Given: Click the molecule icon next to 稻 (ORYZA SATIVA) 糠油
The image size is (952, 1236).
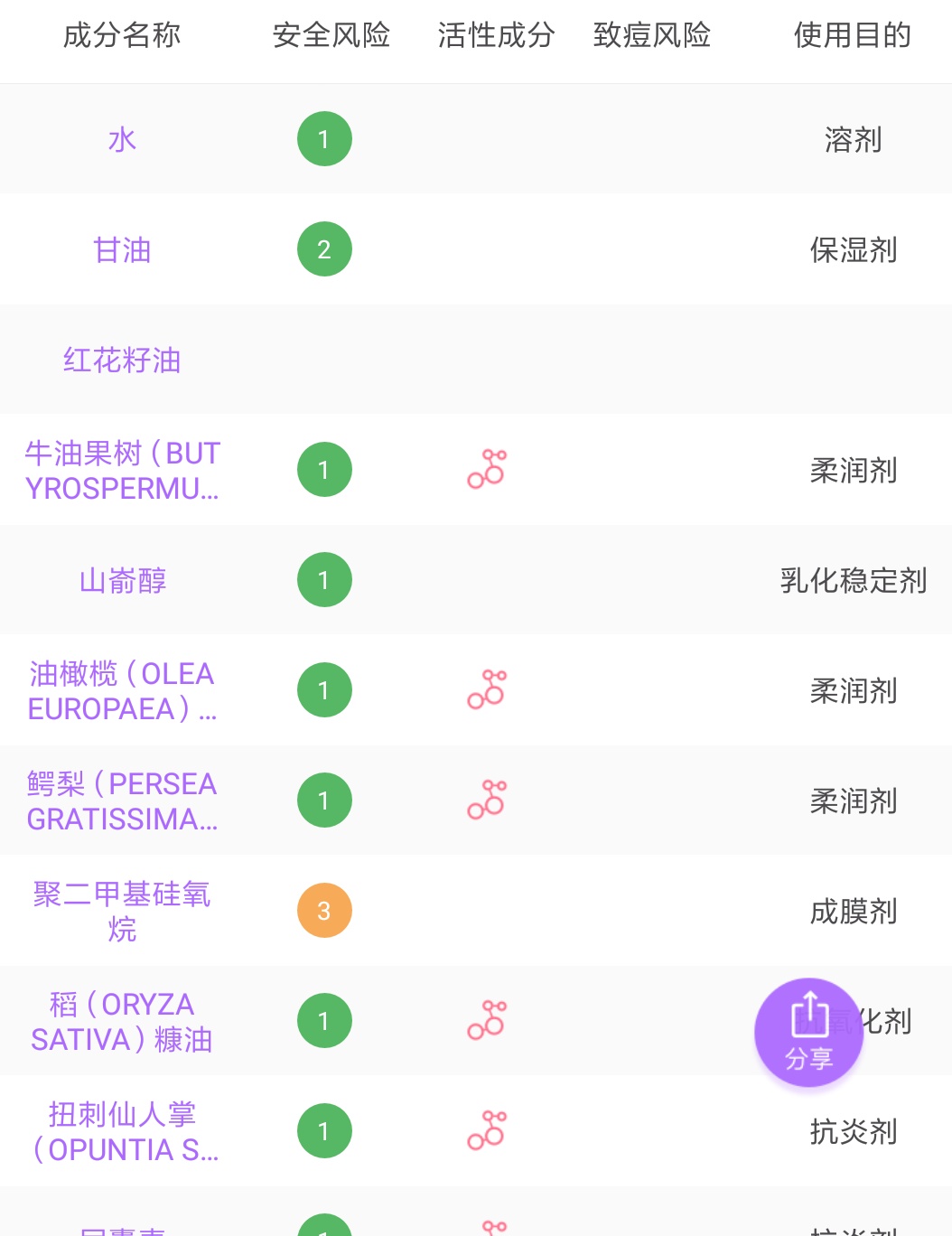Looking at the screenshot, I should pos(487,1020).
